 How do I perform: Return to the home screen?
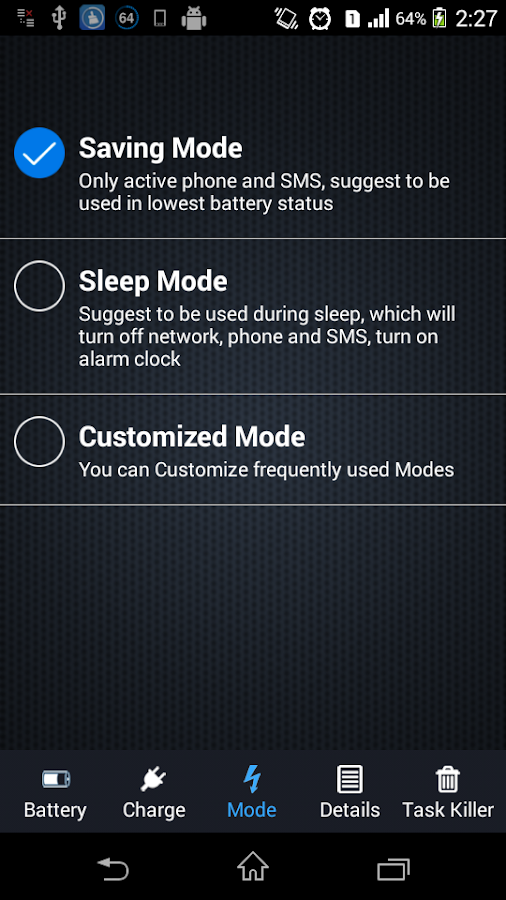(253, 867)
